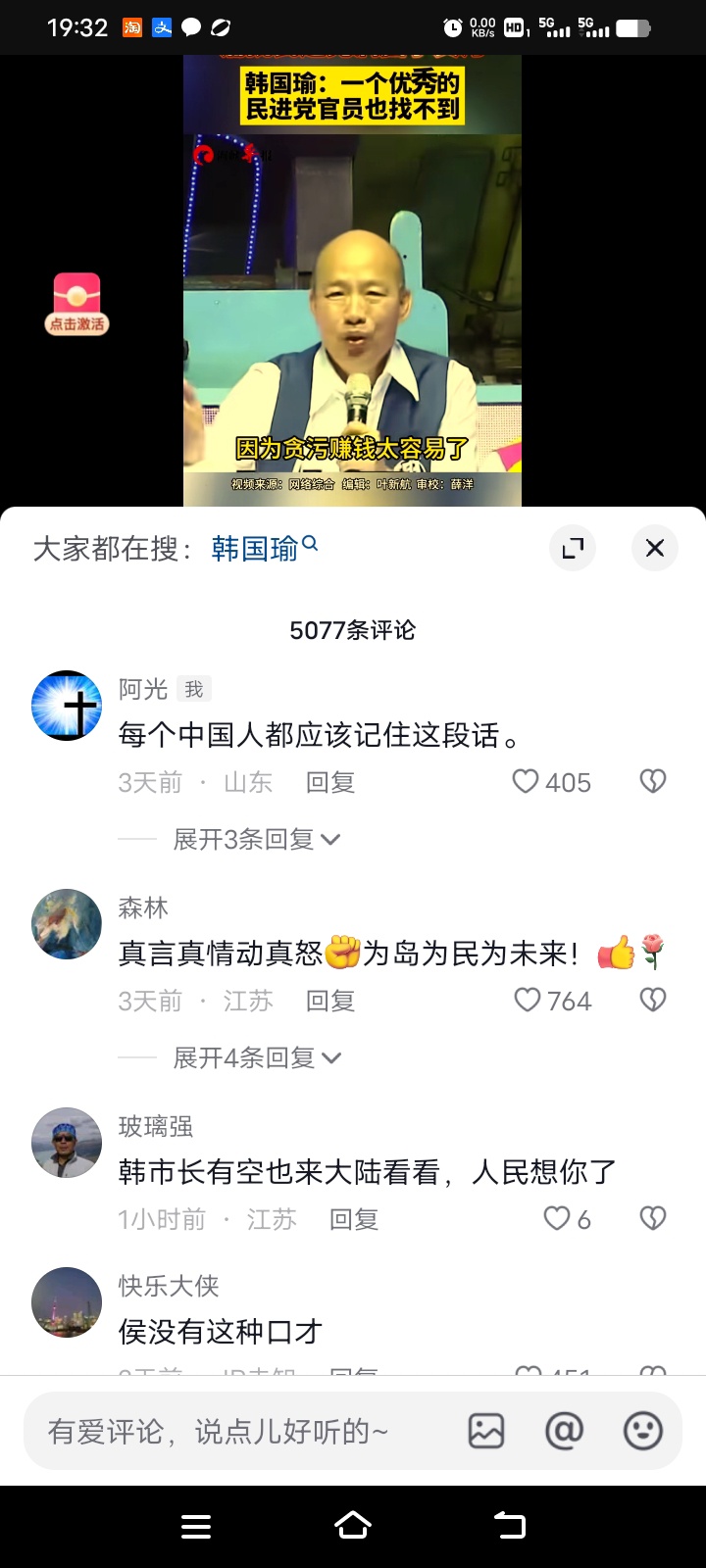Reply to 阿光's comment

330,782
